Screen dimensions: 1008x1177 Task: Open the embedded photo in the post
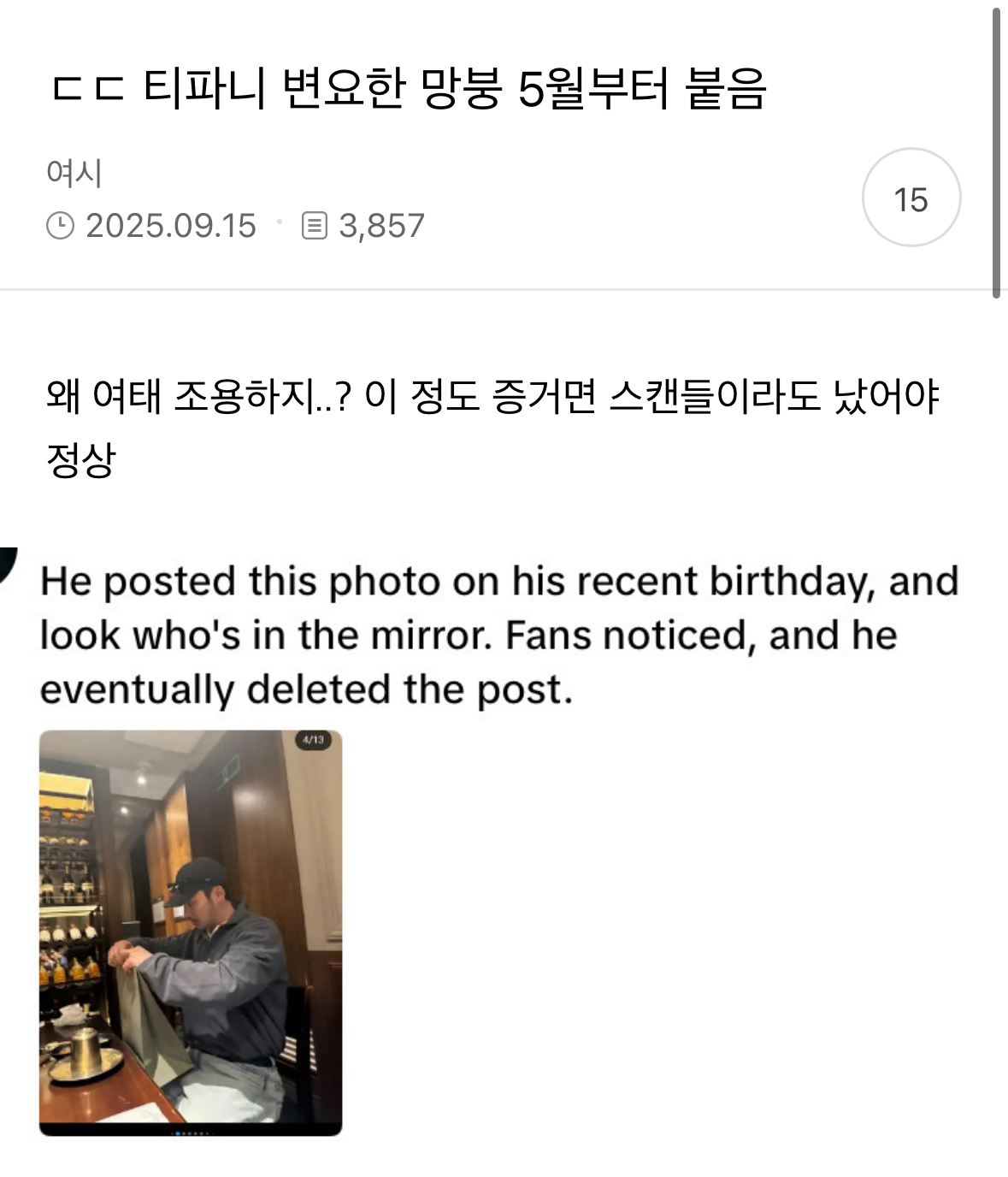point(191,932)
